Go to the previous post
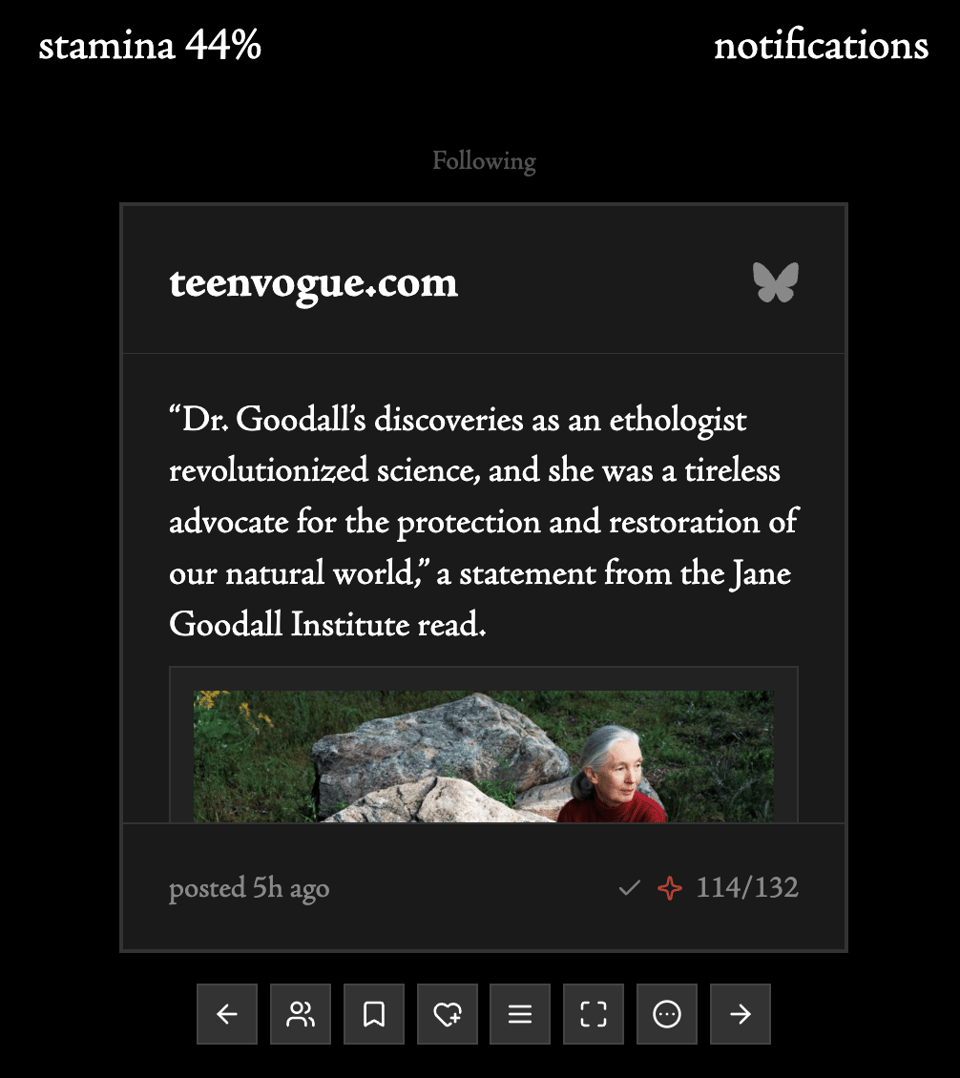960x1078 pixels. point(227,1014)
